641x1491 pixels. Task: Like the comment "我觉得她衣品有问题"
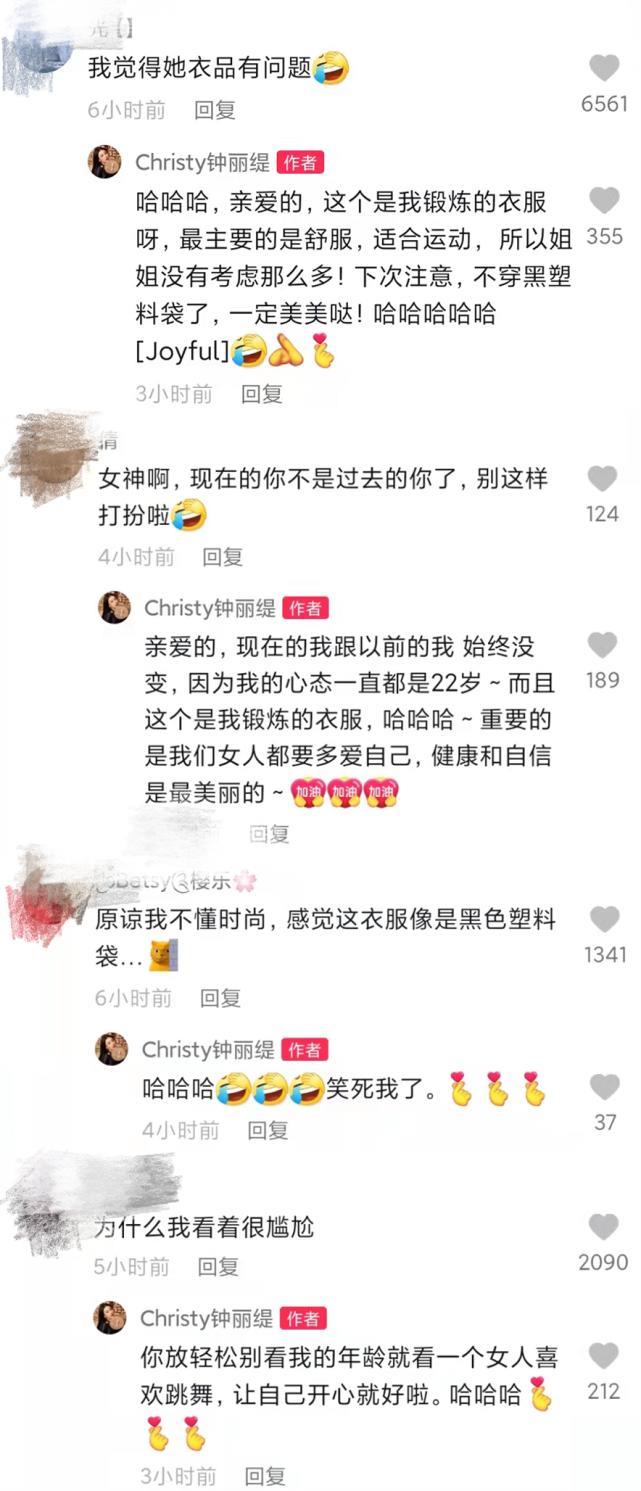tap(604, 68)
